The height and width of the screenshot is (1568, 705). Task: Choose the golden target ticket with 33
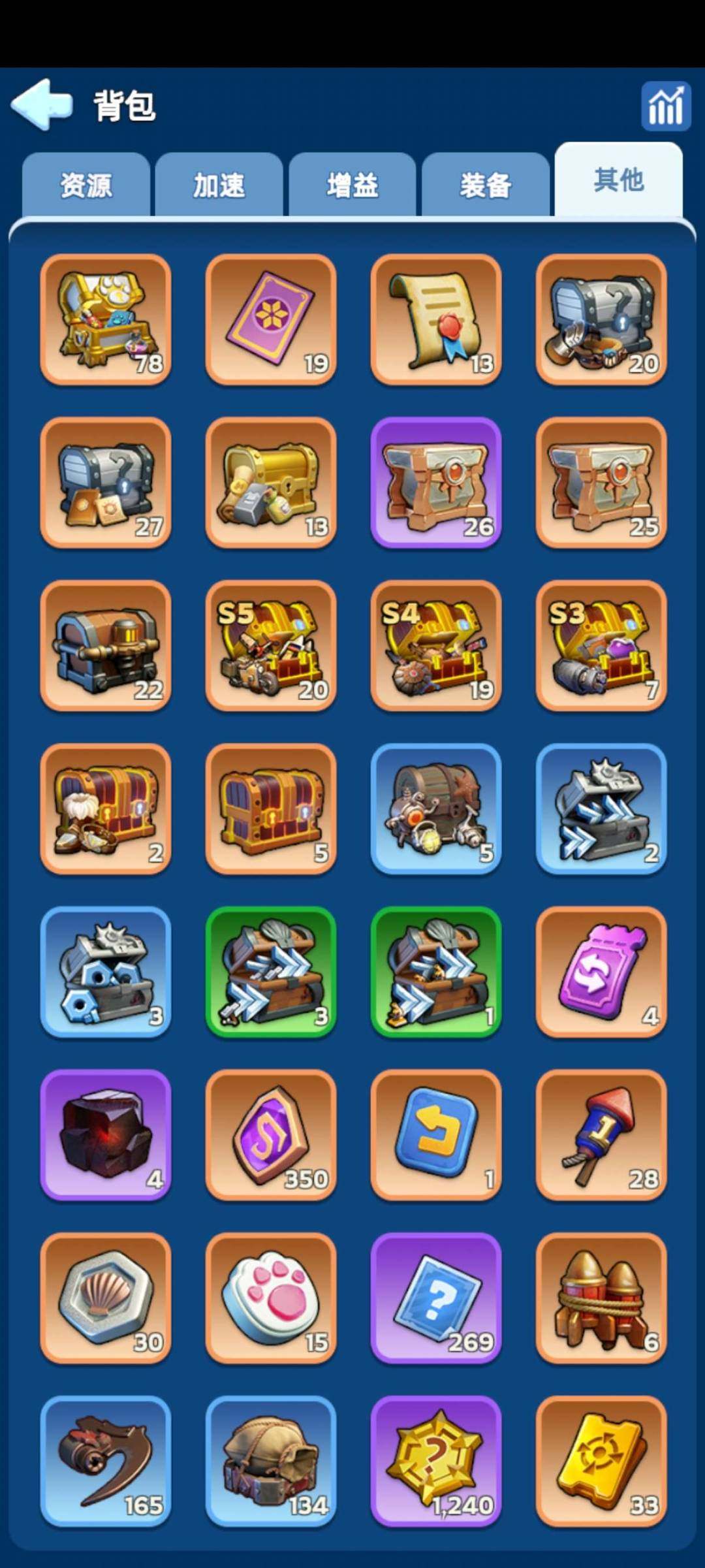(601, 1461)
